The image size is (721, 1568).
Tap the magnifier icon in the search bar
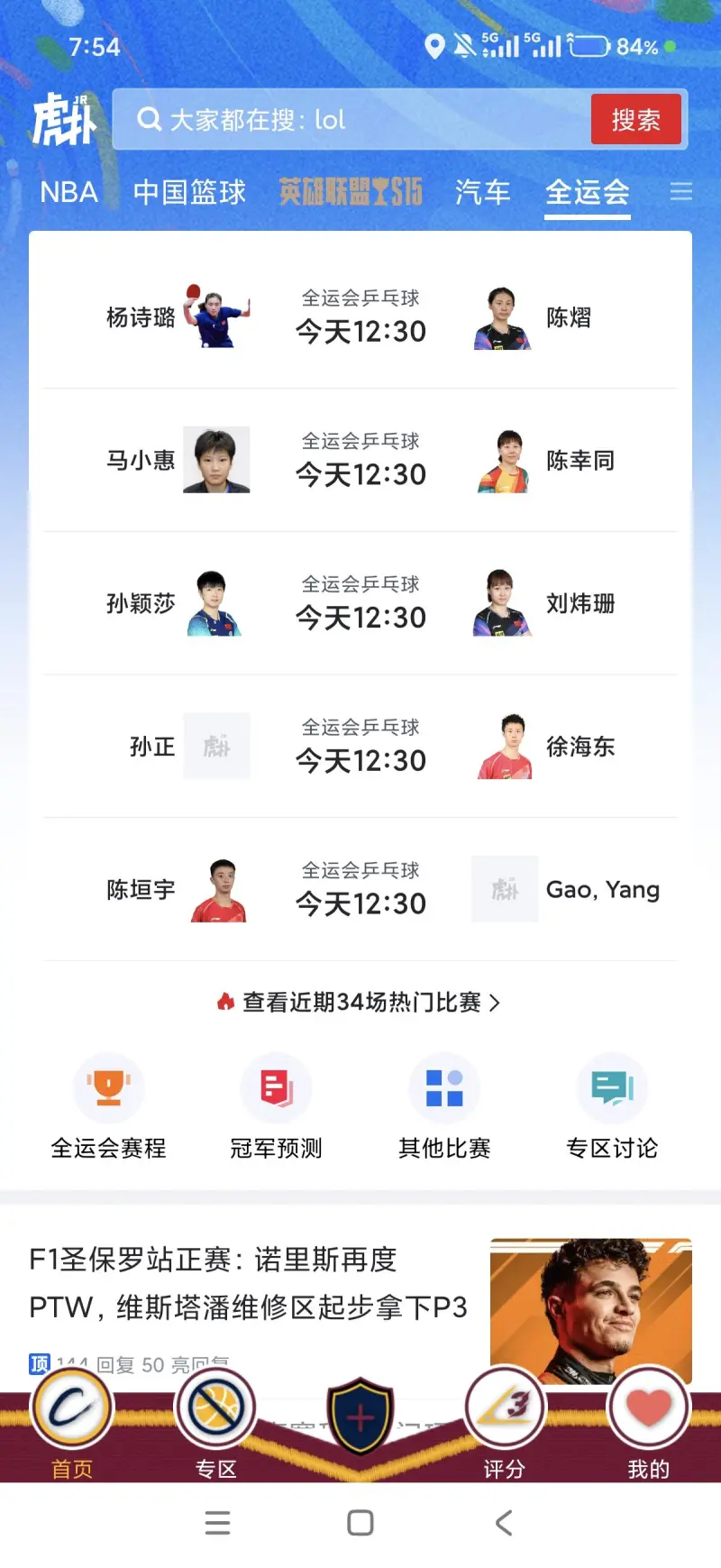point(149,118)
